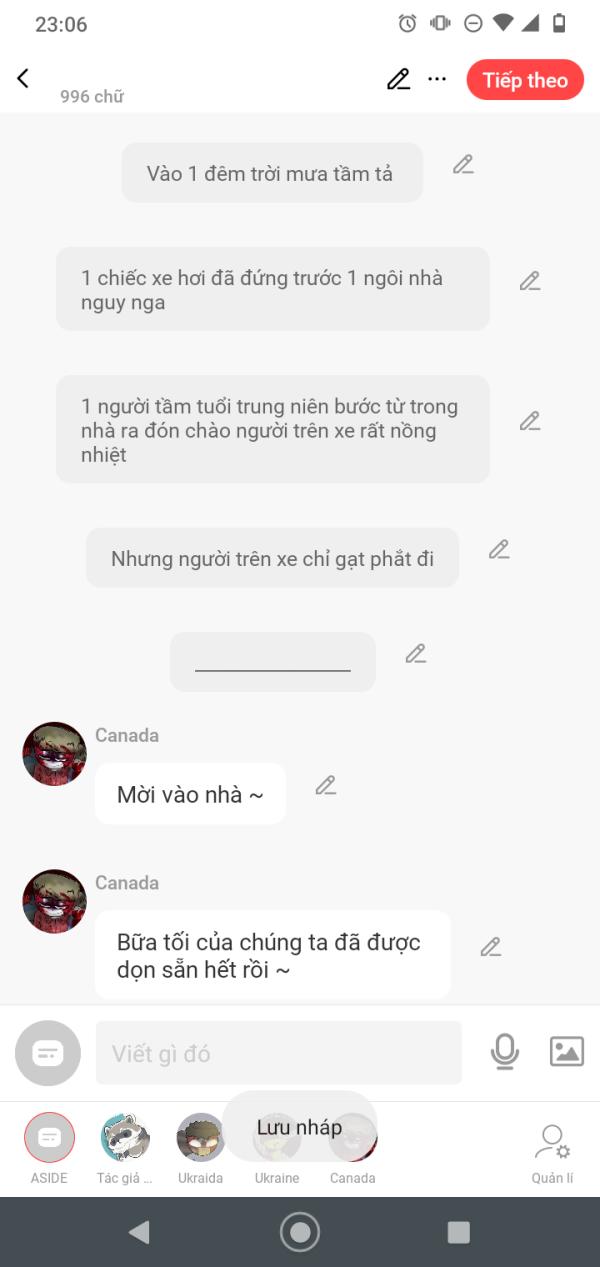Edit the line 'Vào 1 đêm trời mưa tầm tả'
This screenshot has height=1267, width=600.
tap(463, 165)
